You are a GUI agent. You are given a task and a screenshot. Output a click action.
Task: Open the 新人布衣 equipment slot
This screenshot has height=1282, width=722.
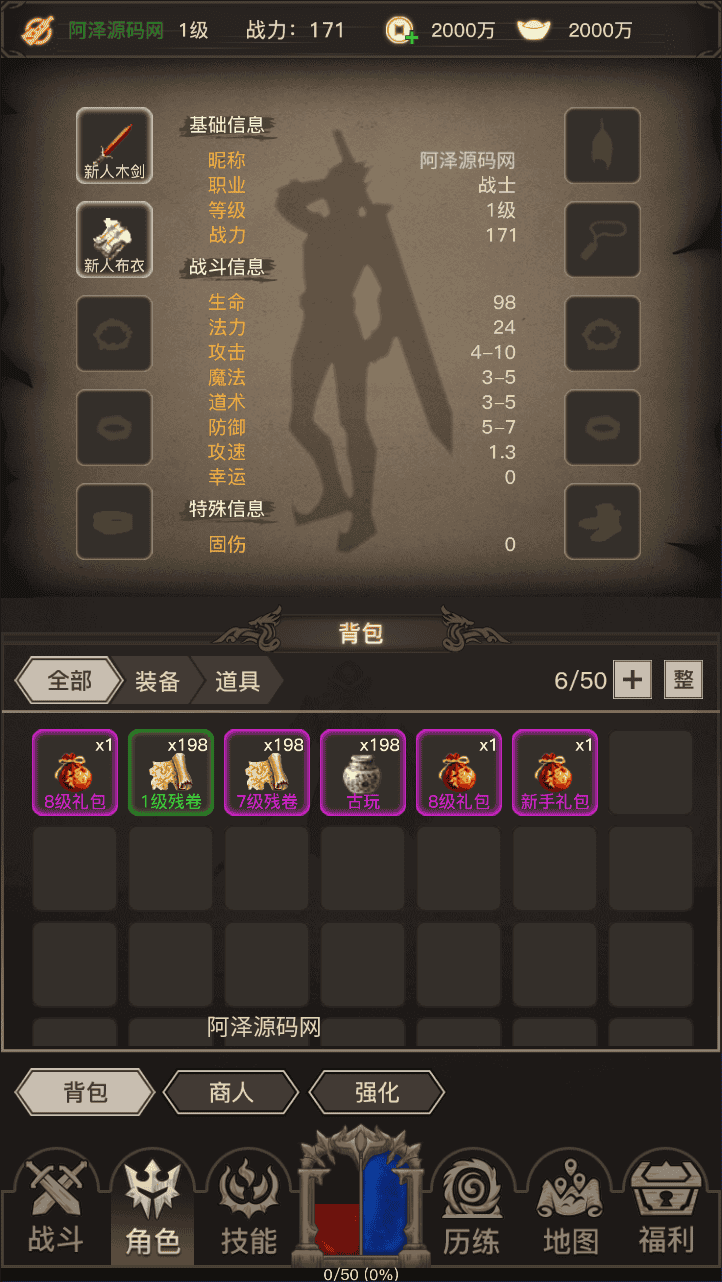114,240
